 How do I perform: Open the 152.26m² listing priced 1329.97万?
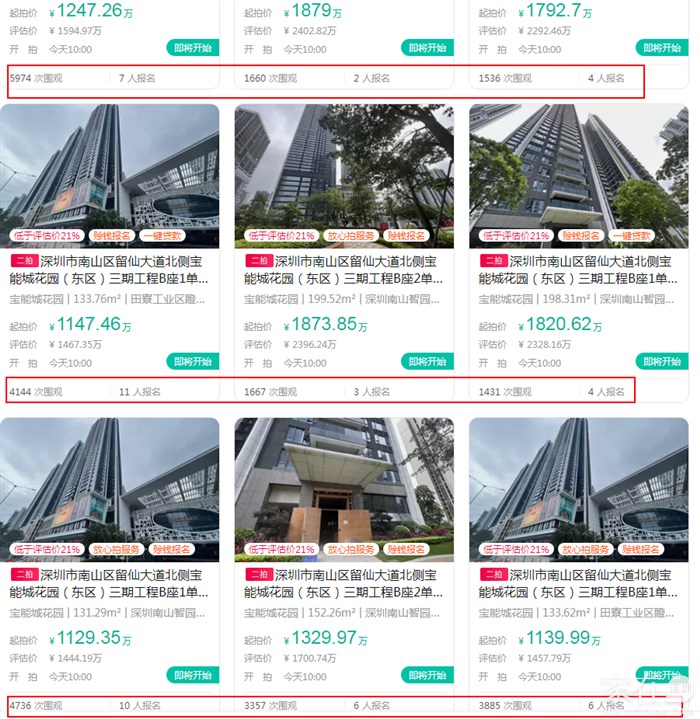click(344, 583)
